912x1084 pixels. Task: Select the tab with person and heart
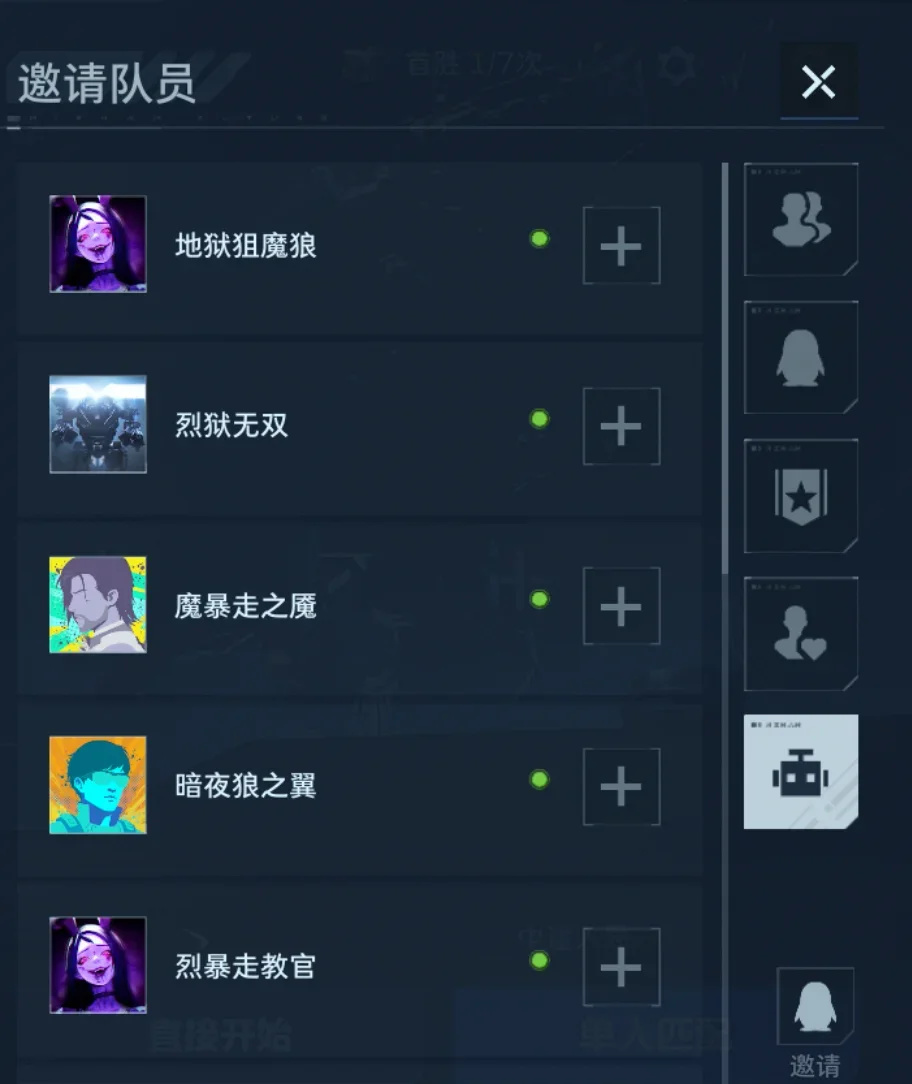click(801, 634)
